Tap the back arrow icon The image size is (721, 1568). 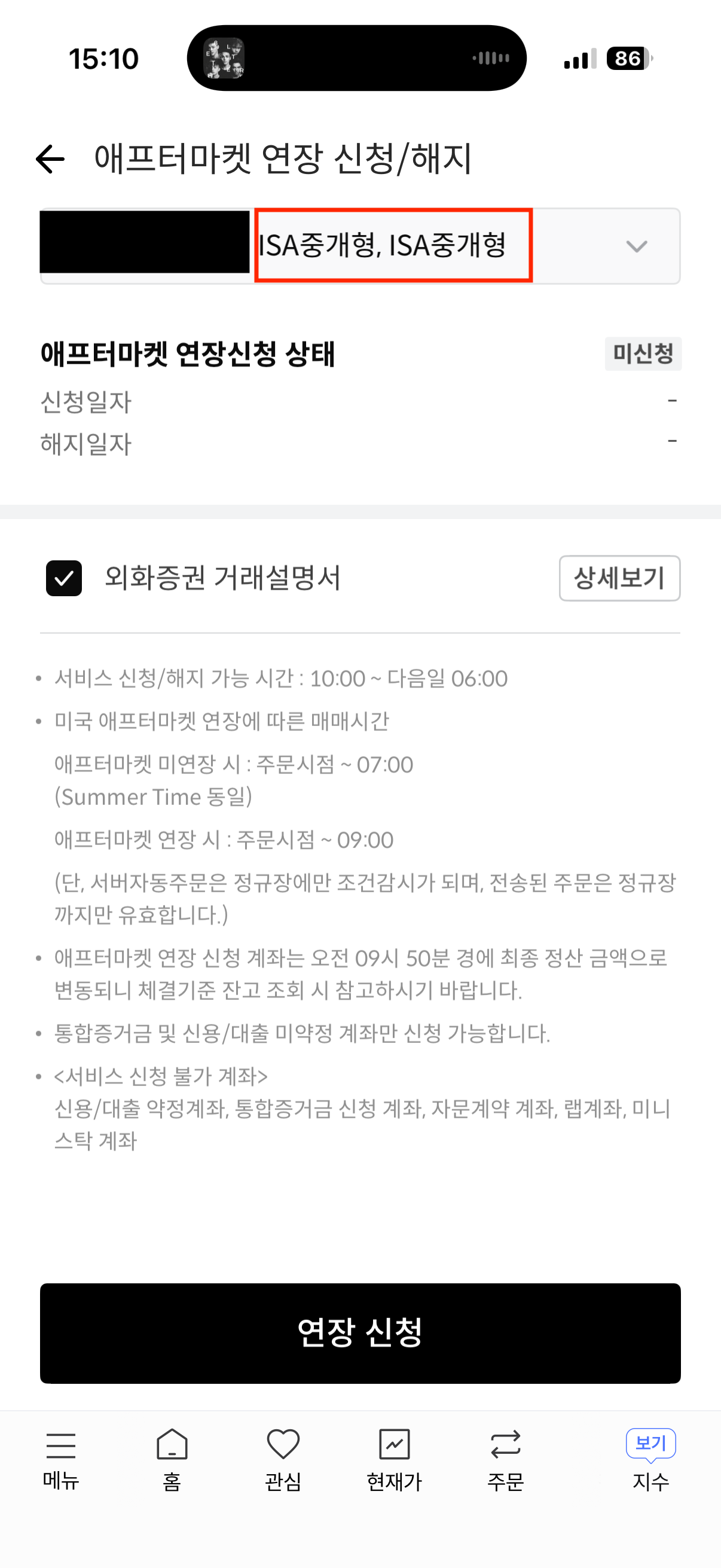(x=50, y=160)
